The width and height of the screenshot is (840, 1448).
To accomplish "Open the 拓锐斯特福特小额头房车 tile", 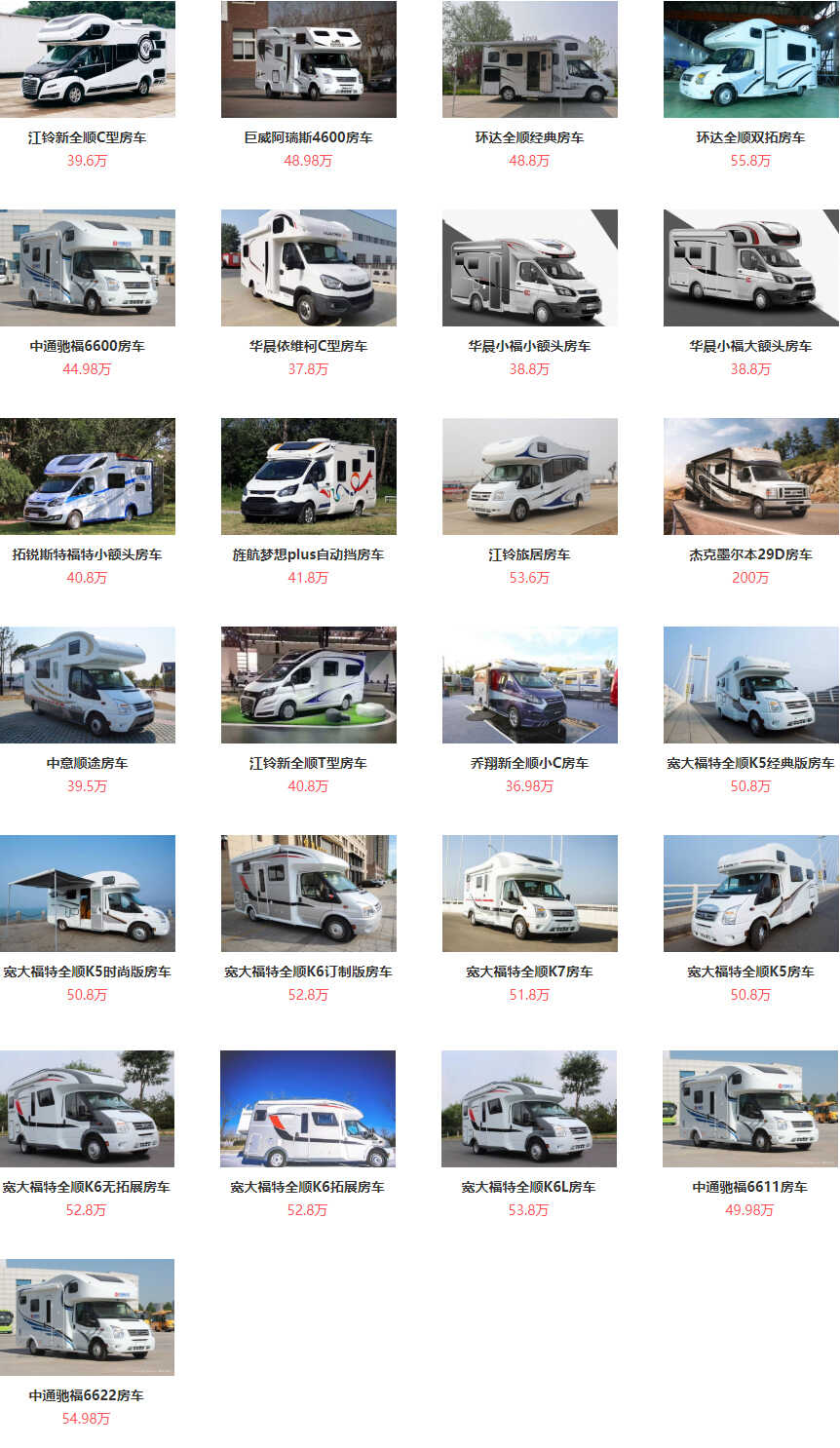I will 88,476.
